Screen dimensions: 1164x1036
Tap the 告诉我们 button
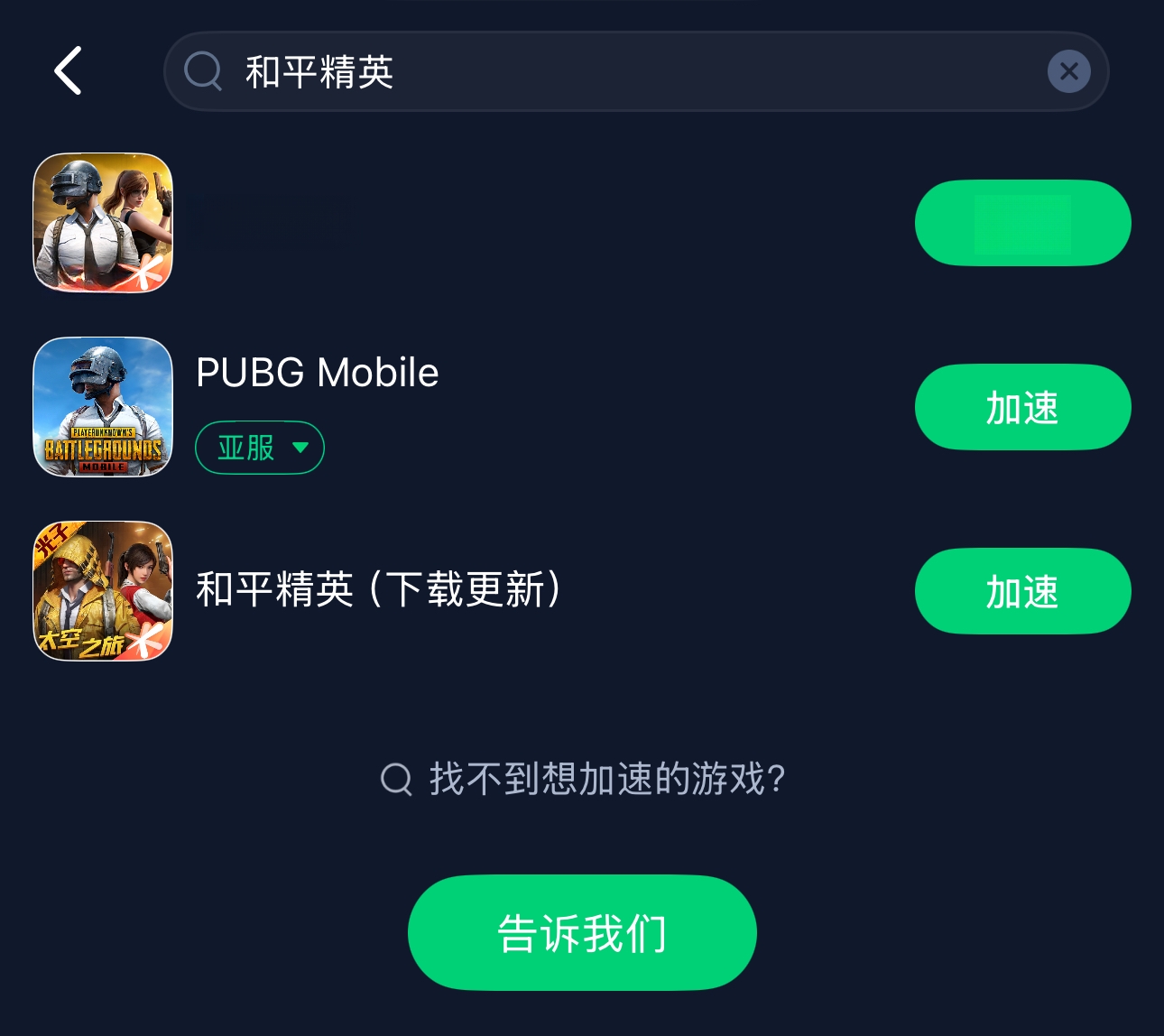pos(582,932)
